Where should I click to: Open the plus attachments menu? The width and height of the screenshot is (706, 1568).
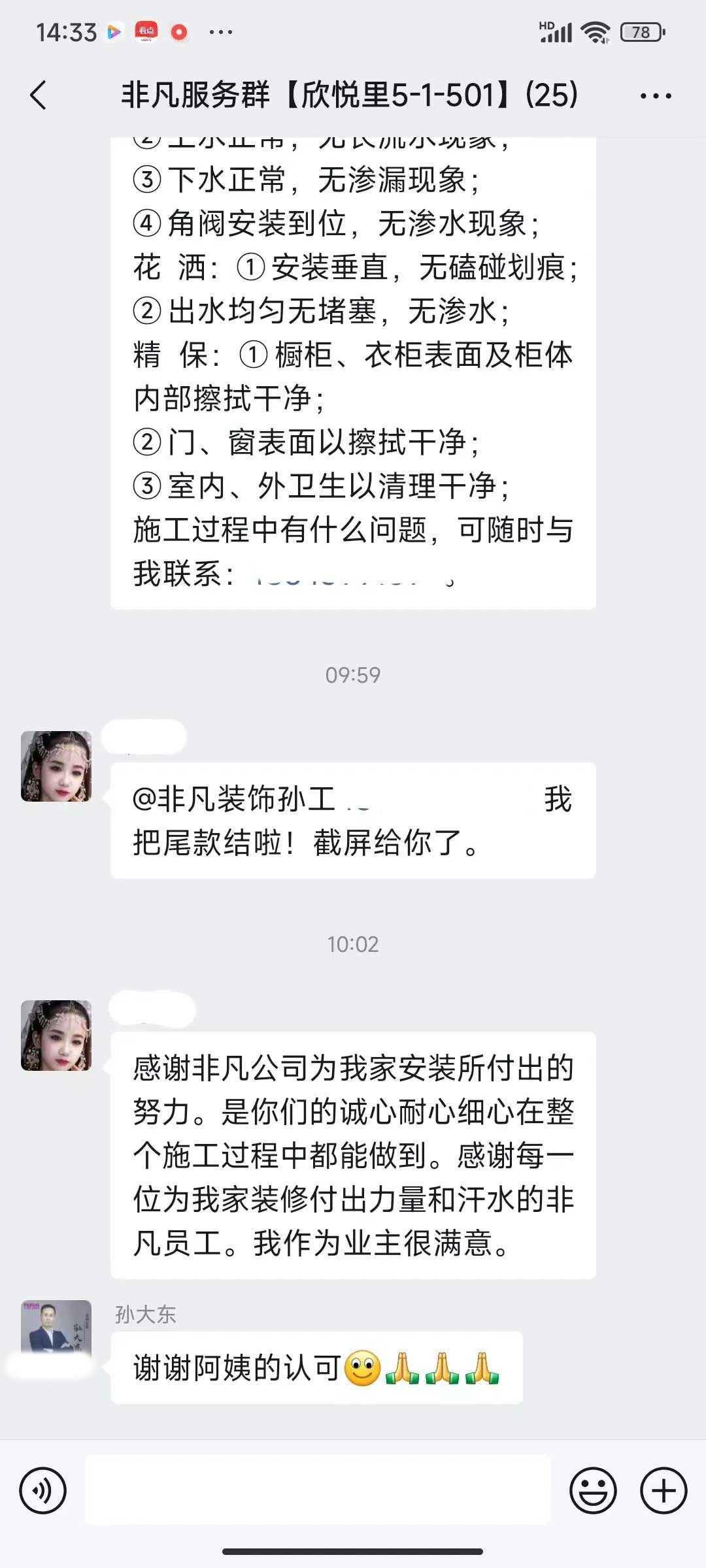tap(664, 1491)
